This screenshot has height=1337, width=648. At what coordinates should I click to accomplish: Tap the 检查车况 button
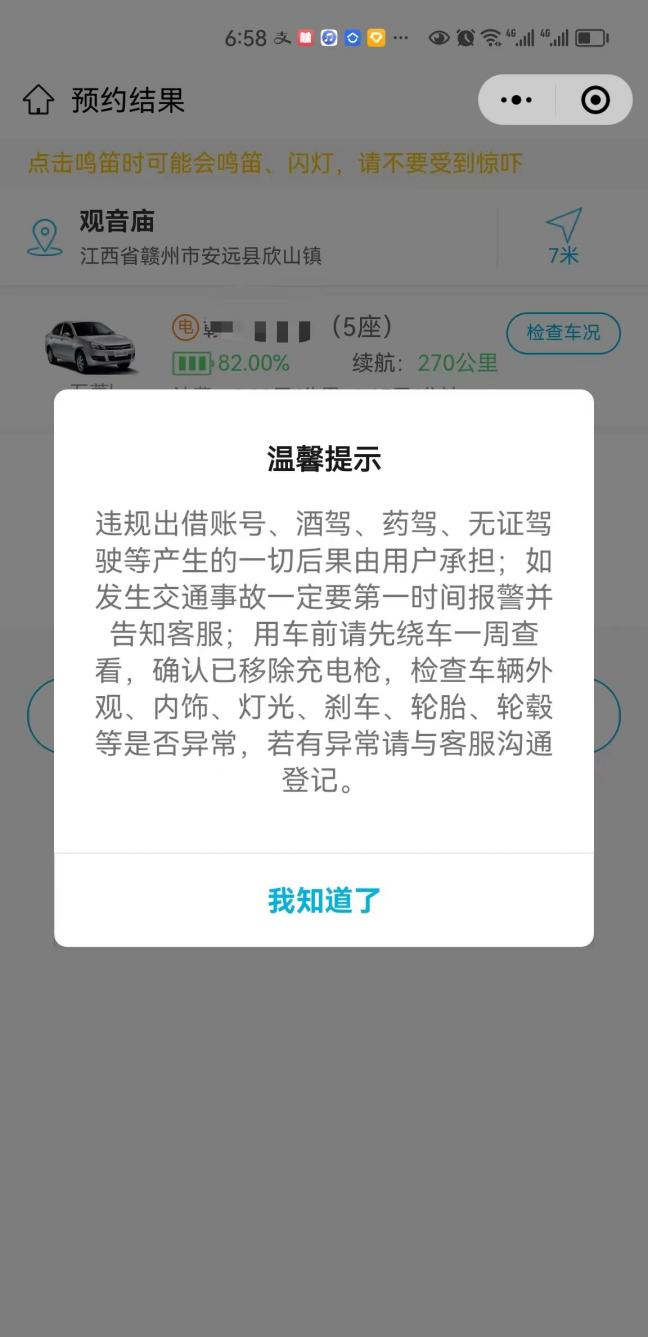(563, 333)
